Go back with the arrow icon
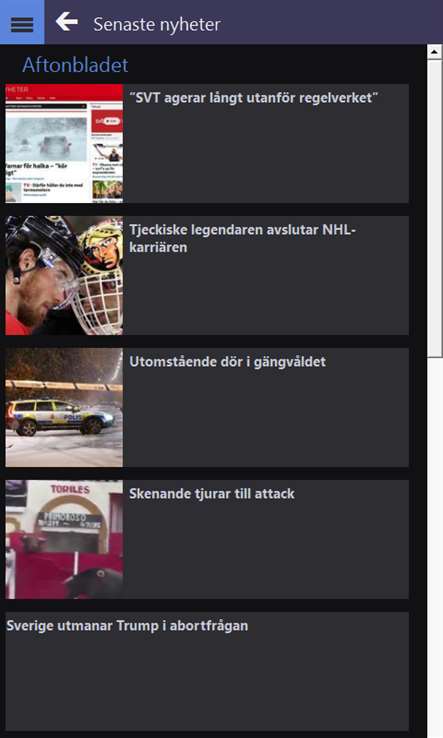443x738 pixels. point(67,22)
